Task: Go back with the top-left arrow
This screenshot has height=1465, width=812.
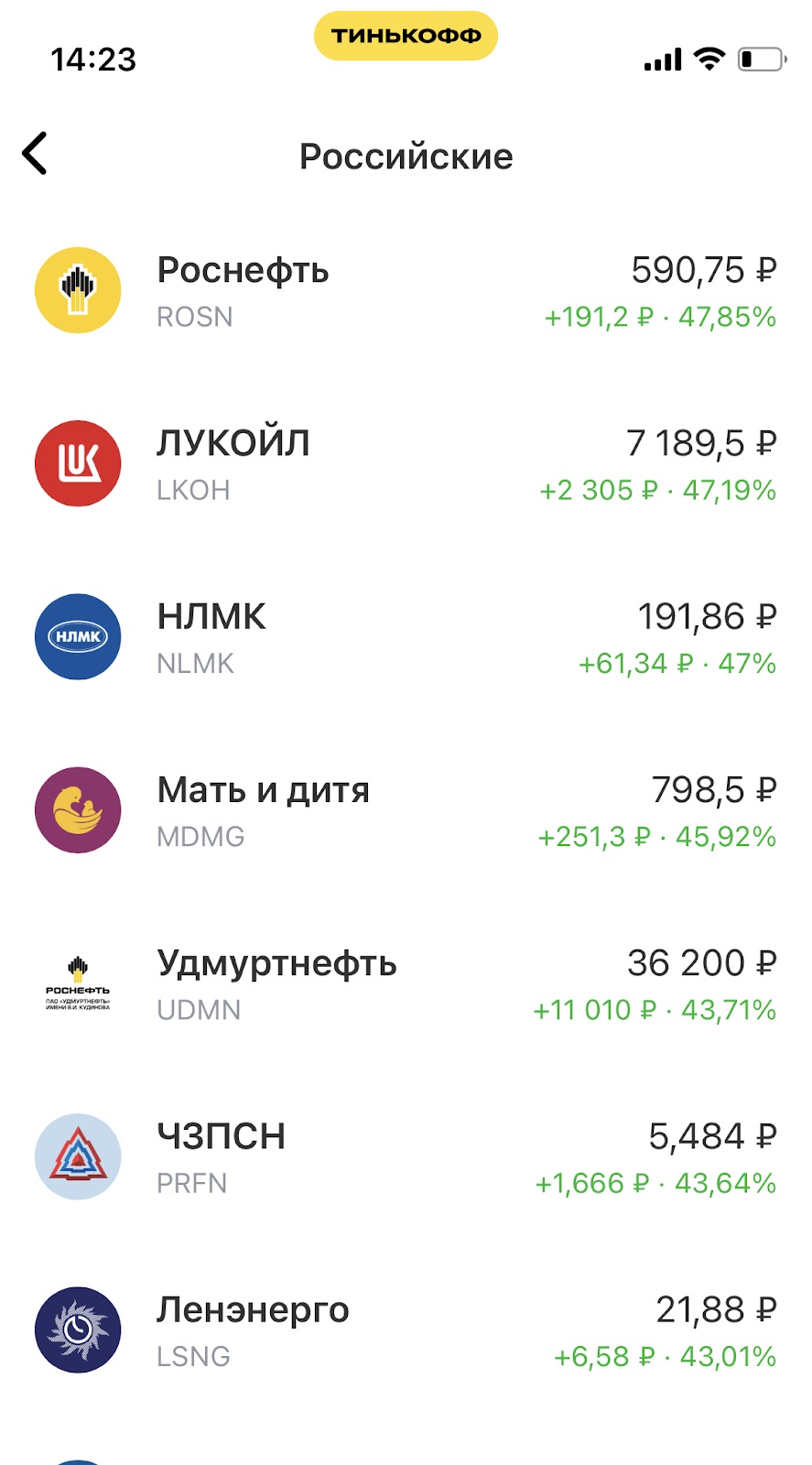Action: point(35,154)
